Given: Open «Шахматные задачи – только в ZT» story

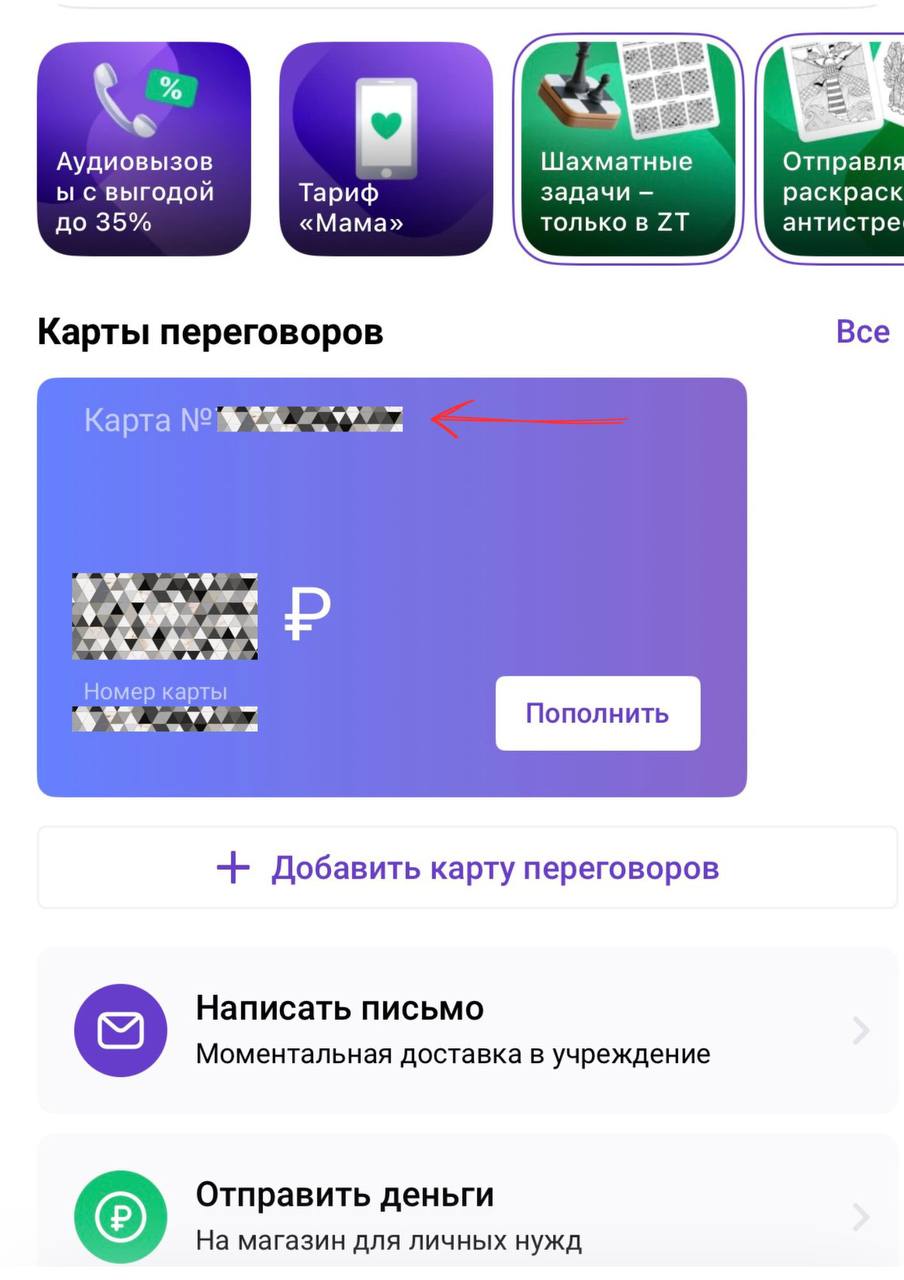Looking at the screenshot, I should click(x=627, y=148).
